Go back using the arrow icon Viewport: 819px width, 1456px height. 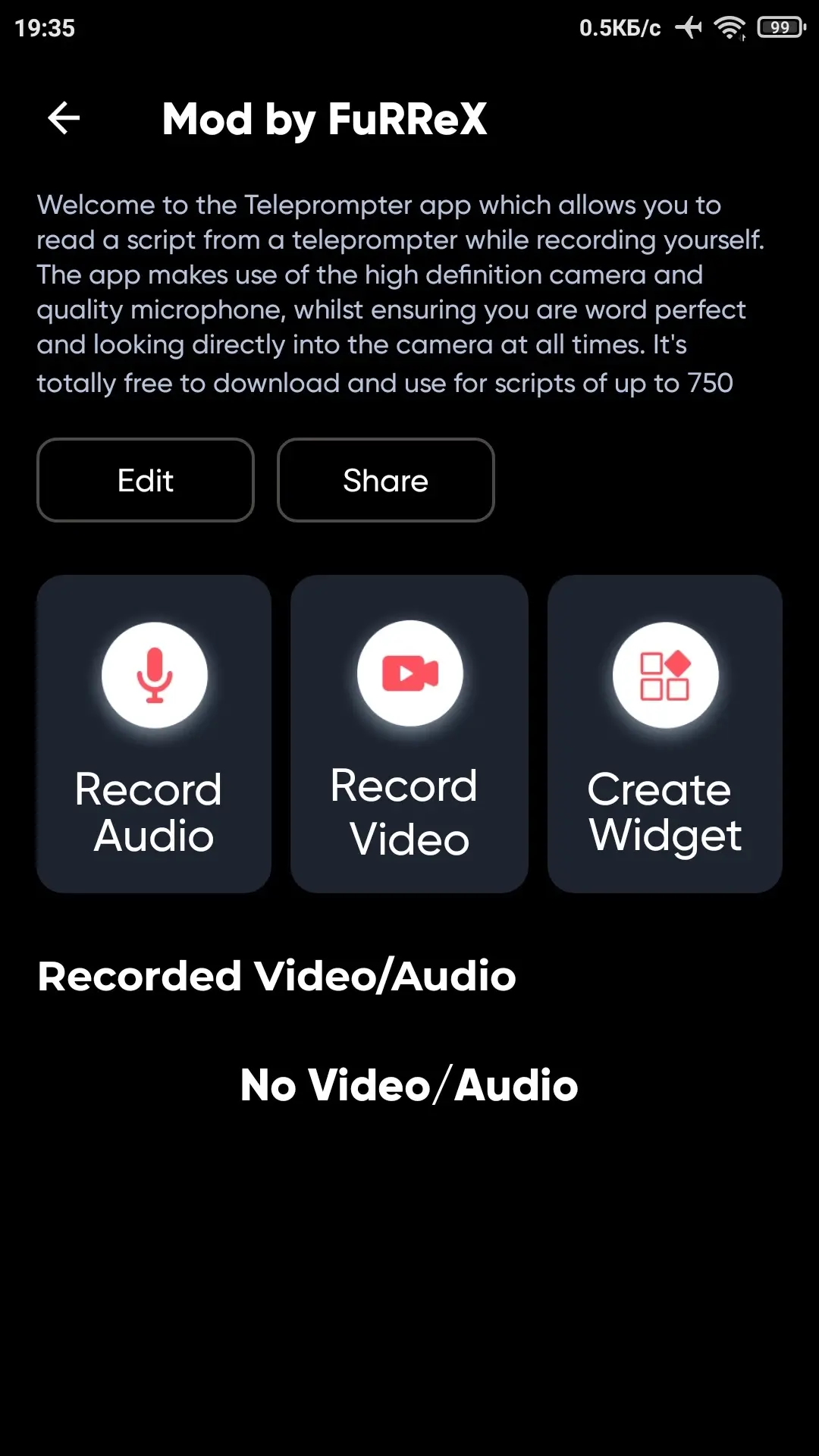[64, 118]
